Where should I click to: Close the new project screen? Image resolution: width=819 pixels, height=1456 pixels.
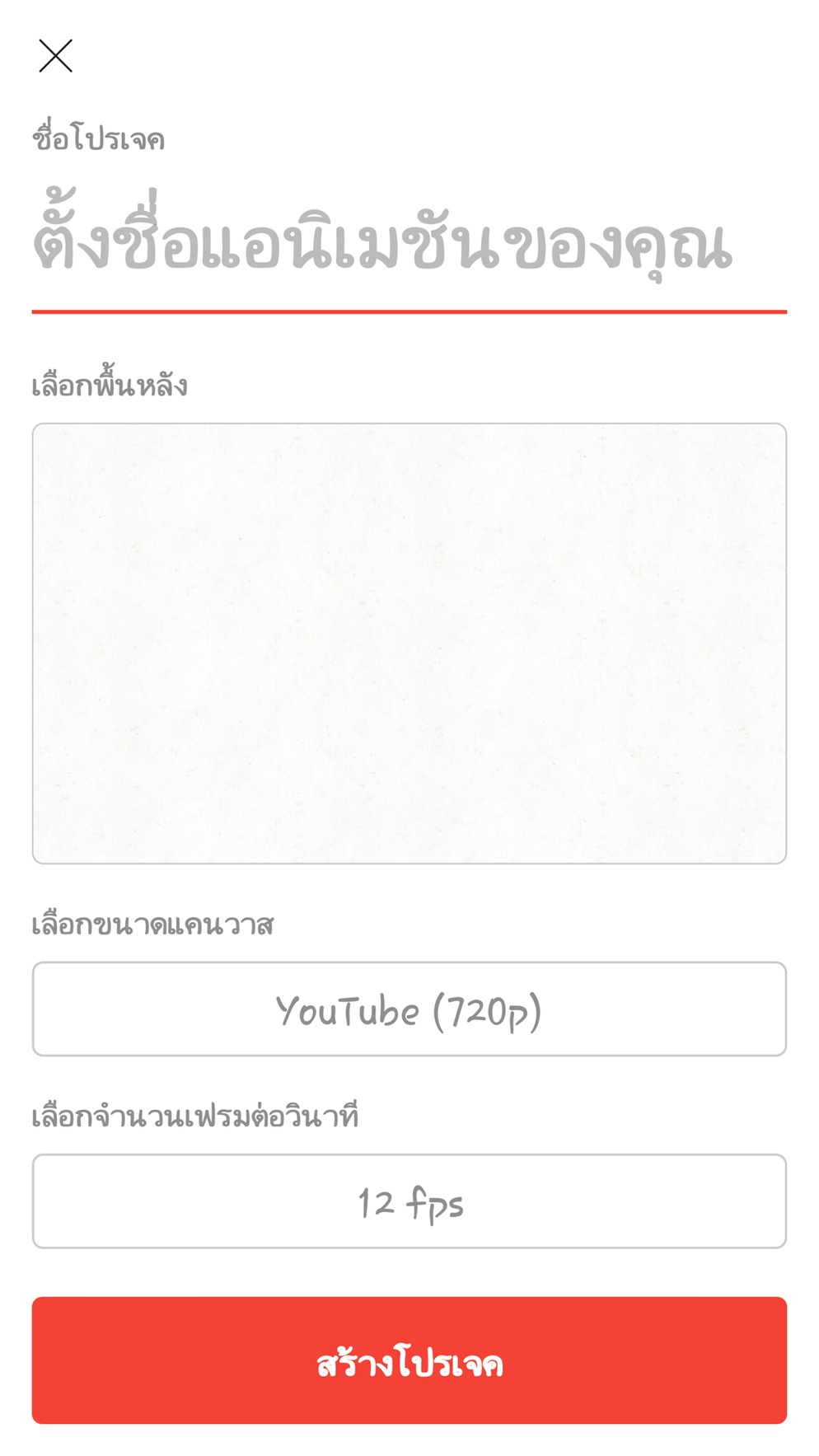tap(55, 56)
